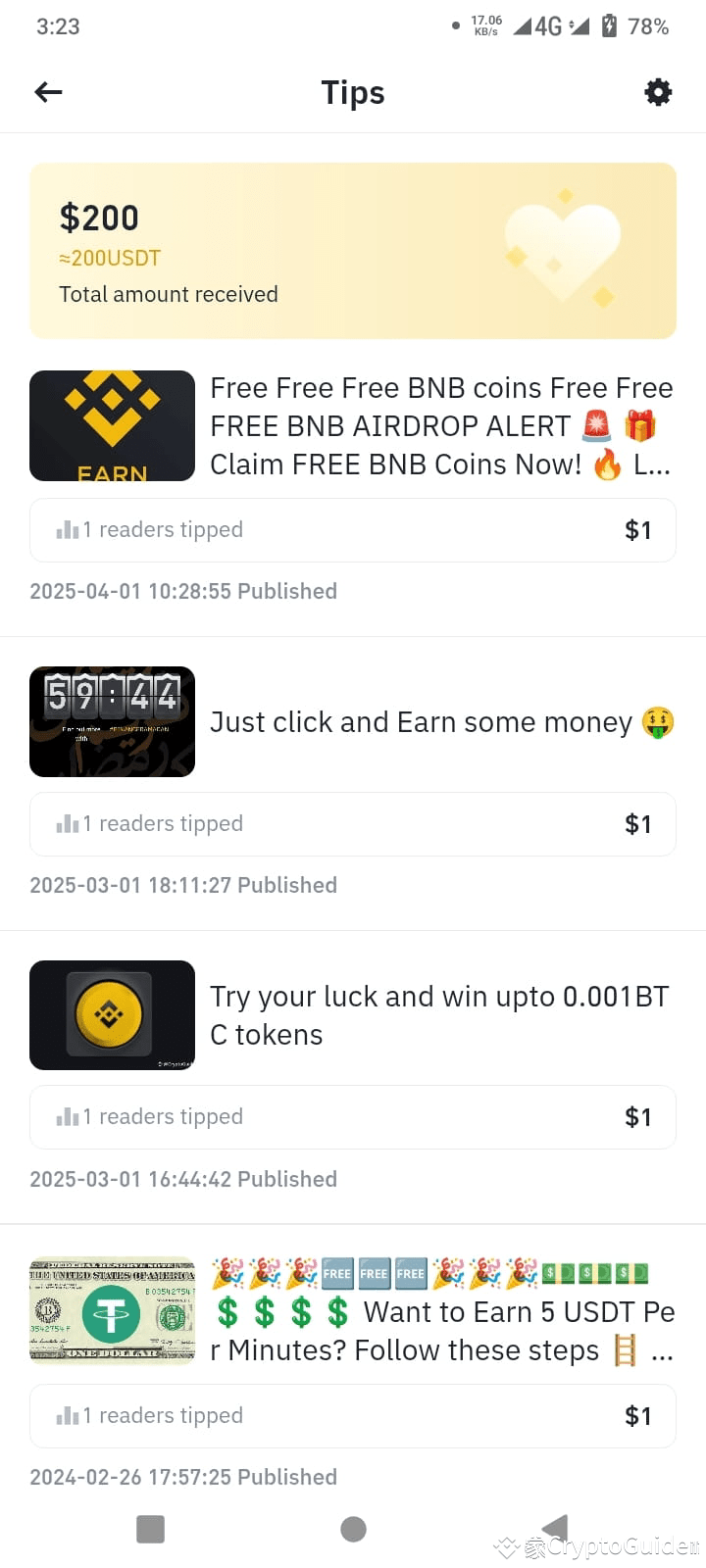Viewport: 706px width, 1568px height.
Task: Tap the tipping stats icon on the countdown post
Action: coord(67,823)
